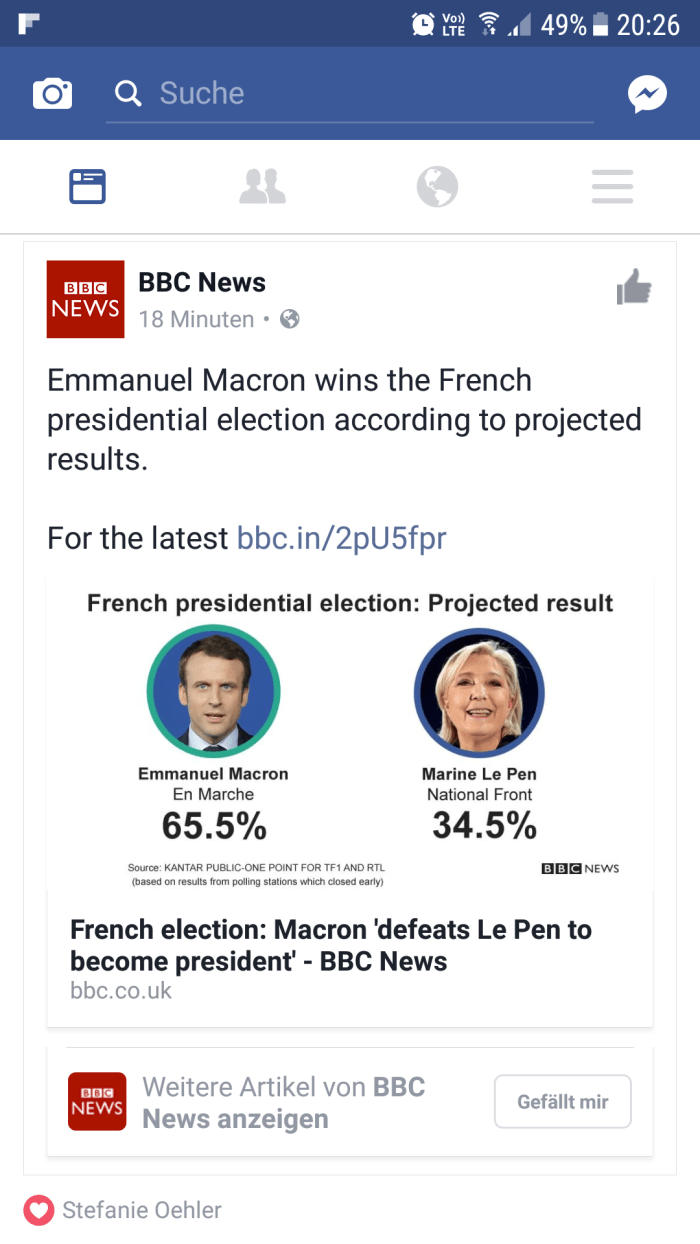
Task: Open the hamburger menu tab
Action: [x=612, y=187]
